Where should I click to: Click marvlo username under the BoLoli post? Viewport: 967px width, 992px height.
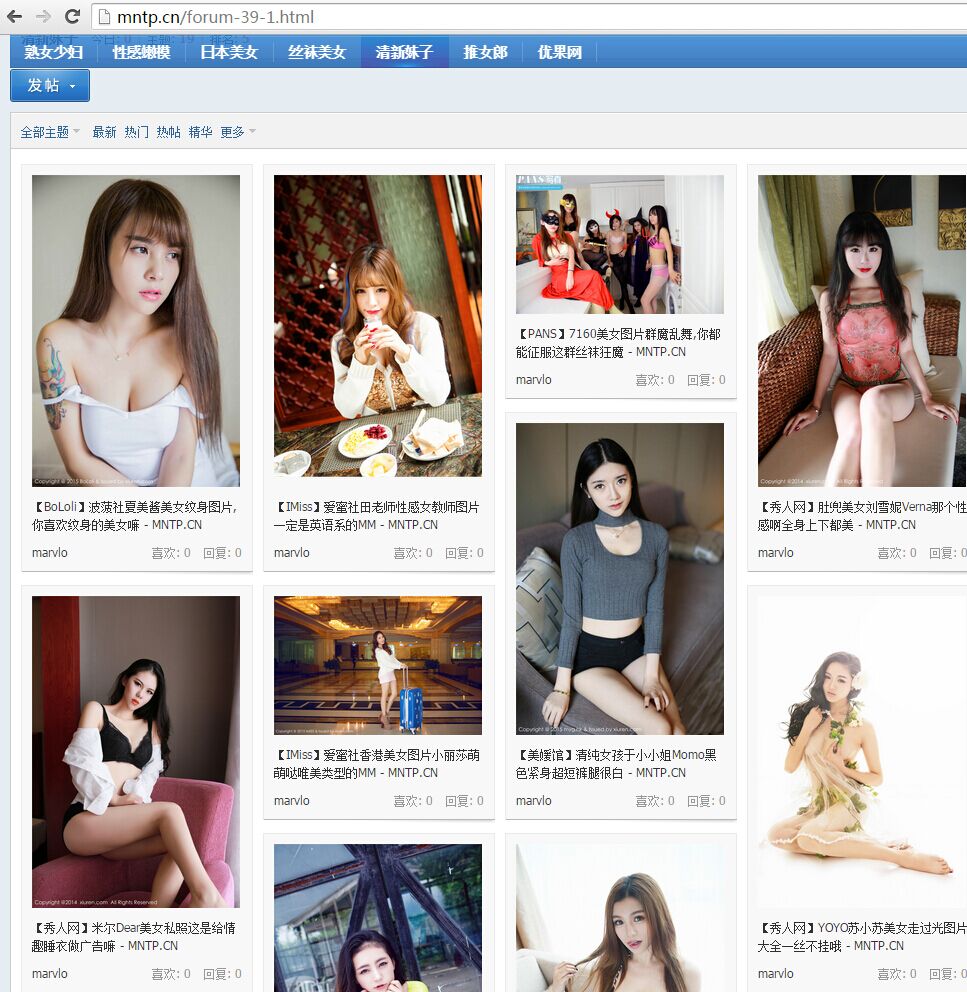[49, 552]
